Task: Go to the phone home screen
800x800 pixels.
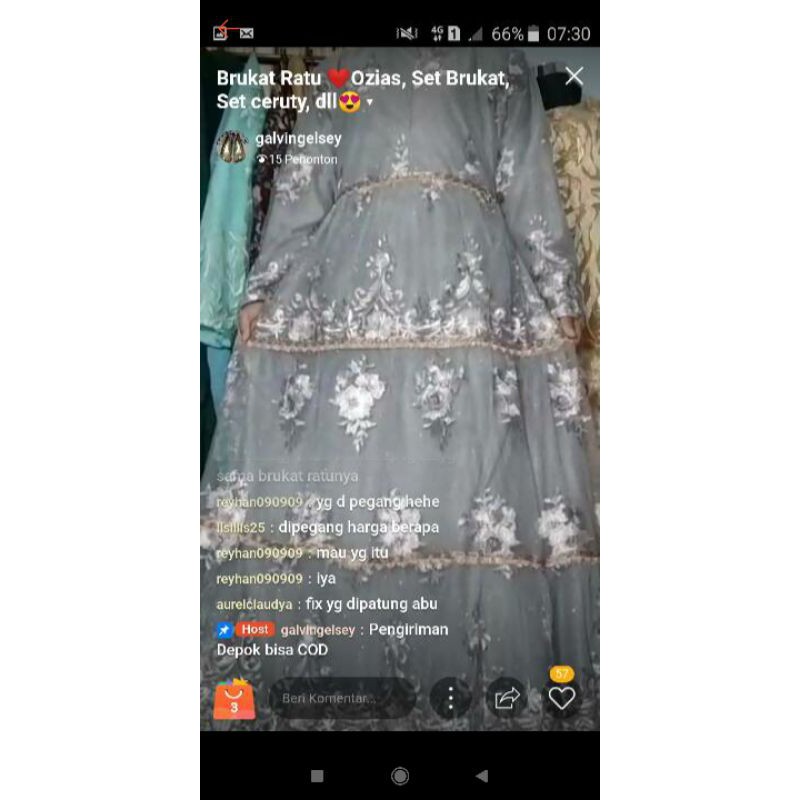Action: pyautogui.click(x=400, y=775)
